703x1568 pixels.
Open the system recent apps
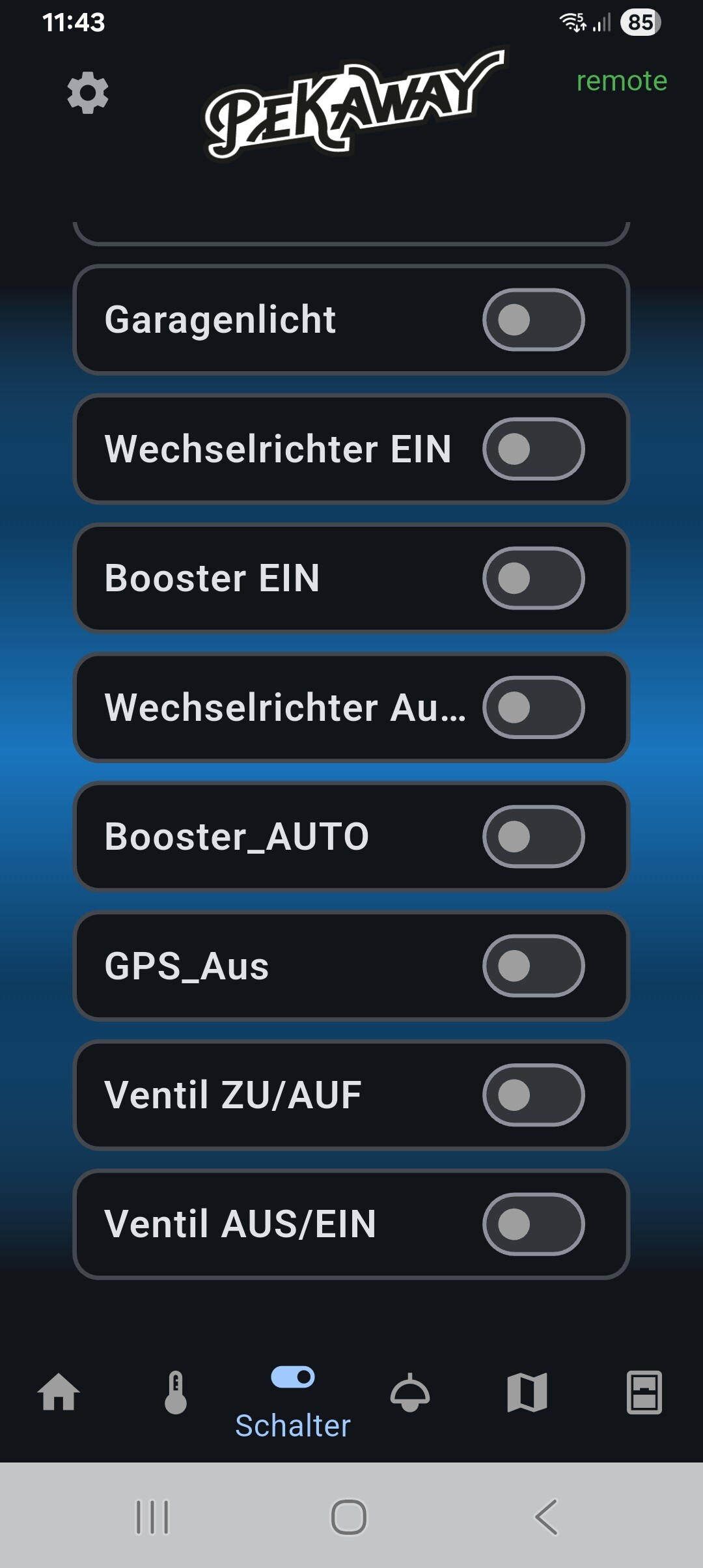152,1517
